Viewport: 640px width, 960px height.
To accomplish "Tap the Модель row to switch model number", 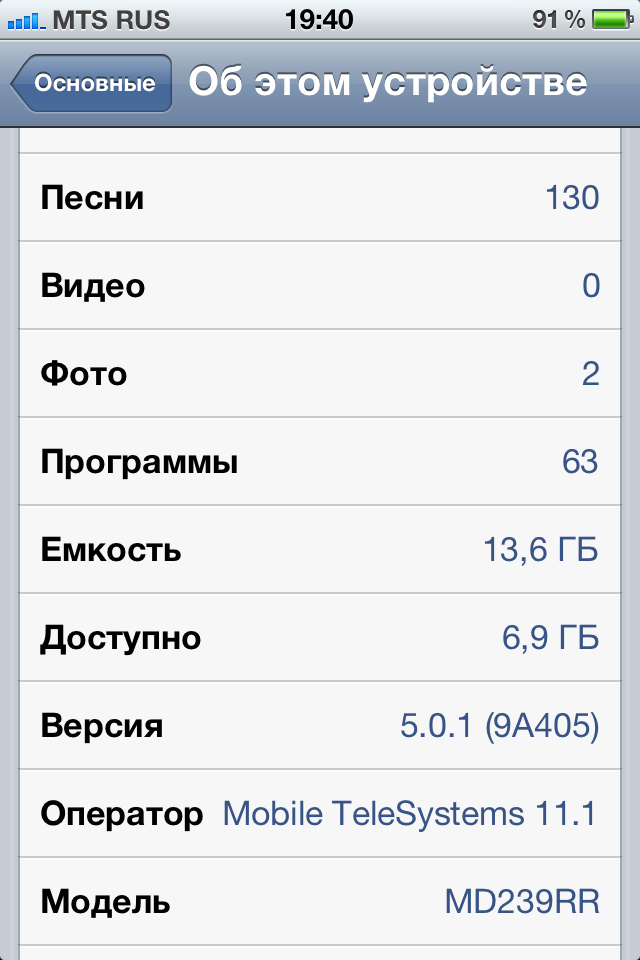I will [x=320, y=902].
